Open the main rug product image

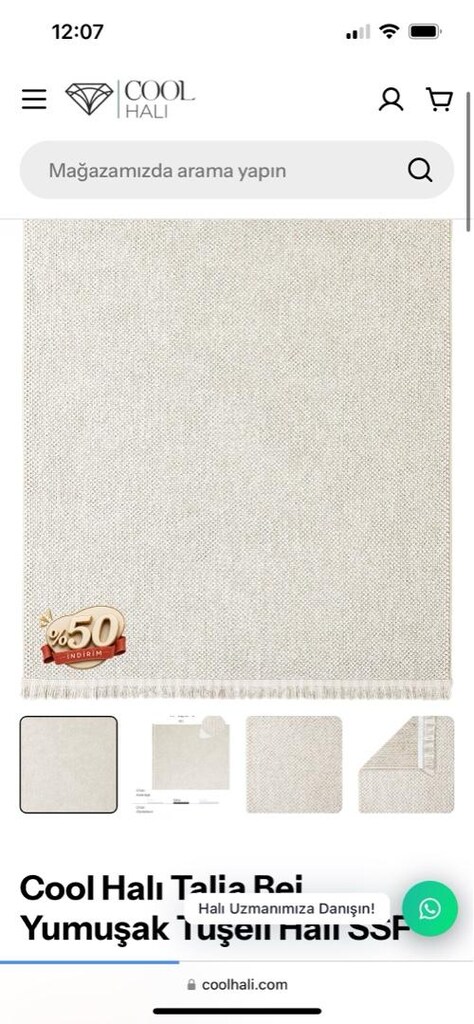click(237, 459)
